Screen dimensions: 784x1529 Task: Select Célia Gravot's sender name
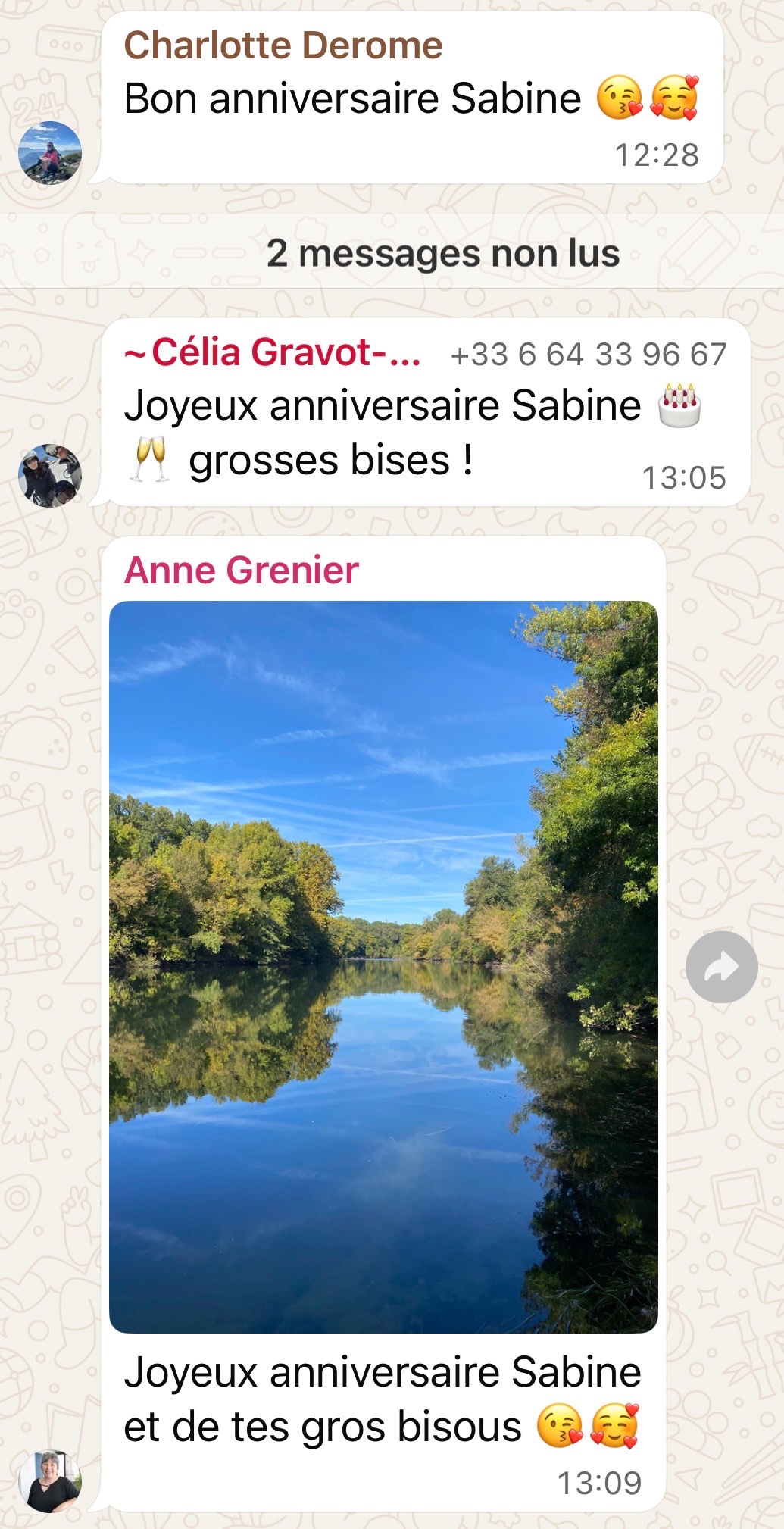pyautogui.click(x=273, y=353)
